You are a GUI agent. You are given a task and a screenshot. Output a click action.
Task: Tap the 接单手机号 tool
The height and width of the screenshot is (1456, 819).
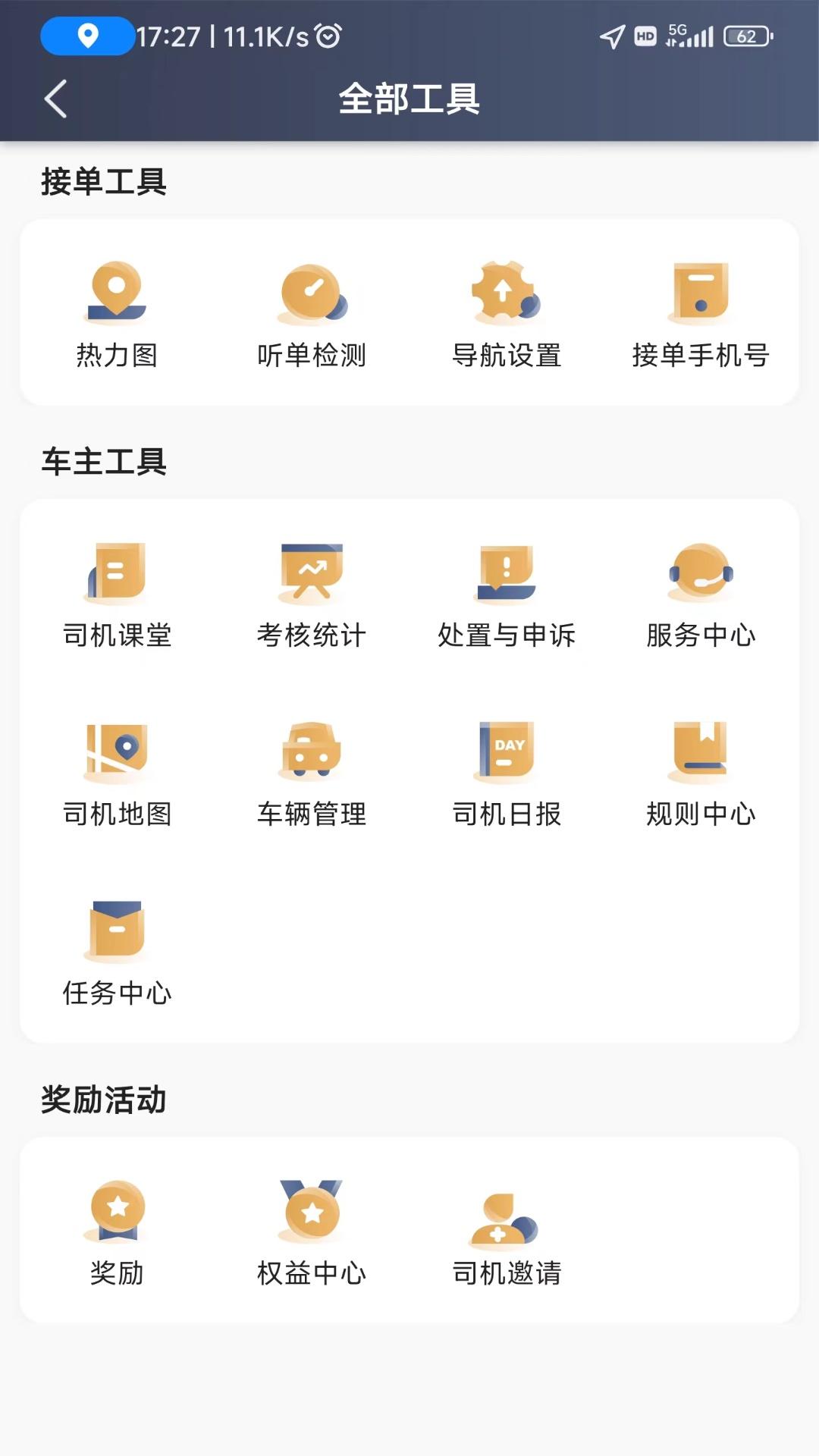pos(701,312)
